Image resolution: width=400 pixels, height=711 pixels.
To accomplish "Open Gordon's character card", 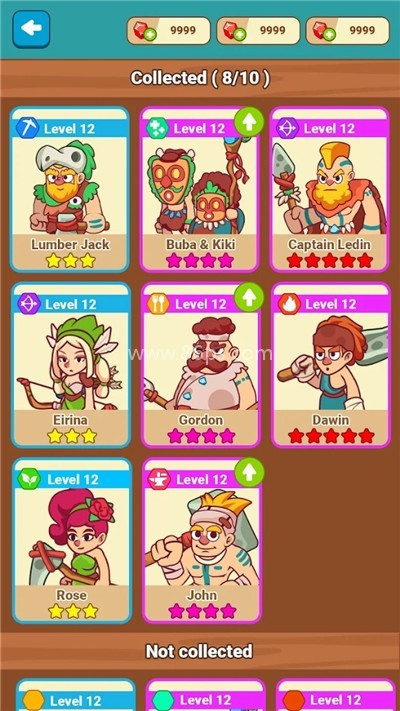I will [201, 365].
